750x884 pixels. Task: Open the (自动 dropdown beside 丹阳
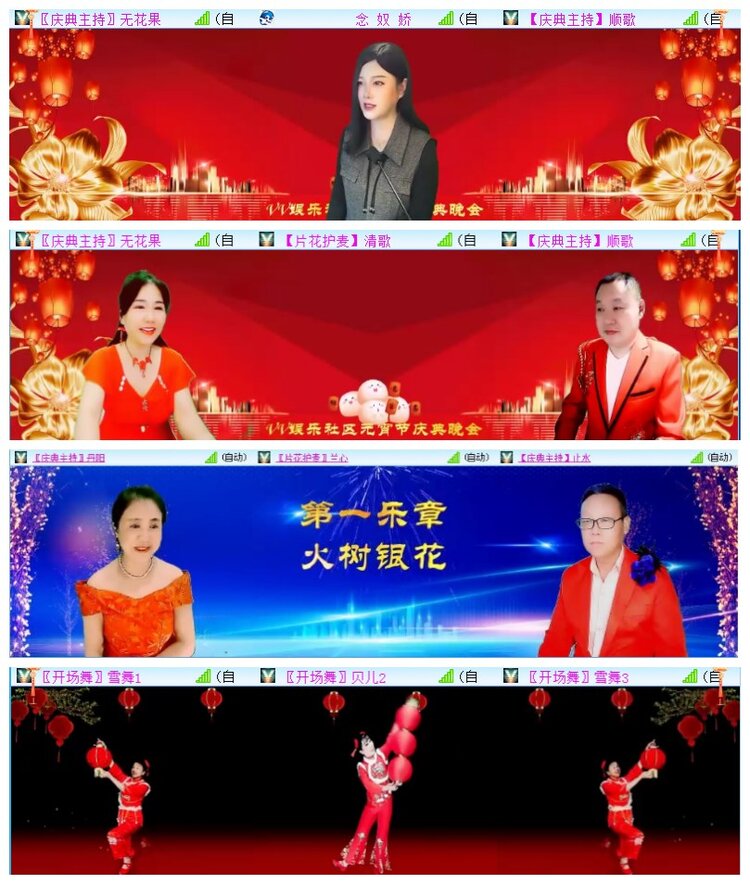click(232, 457)
